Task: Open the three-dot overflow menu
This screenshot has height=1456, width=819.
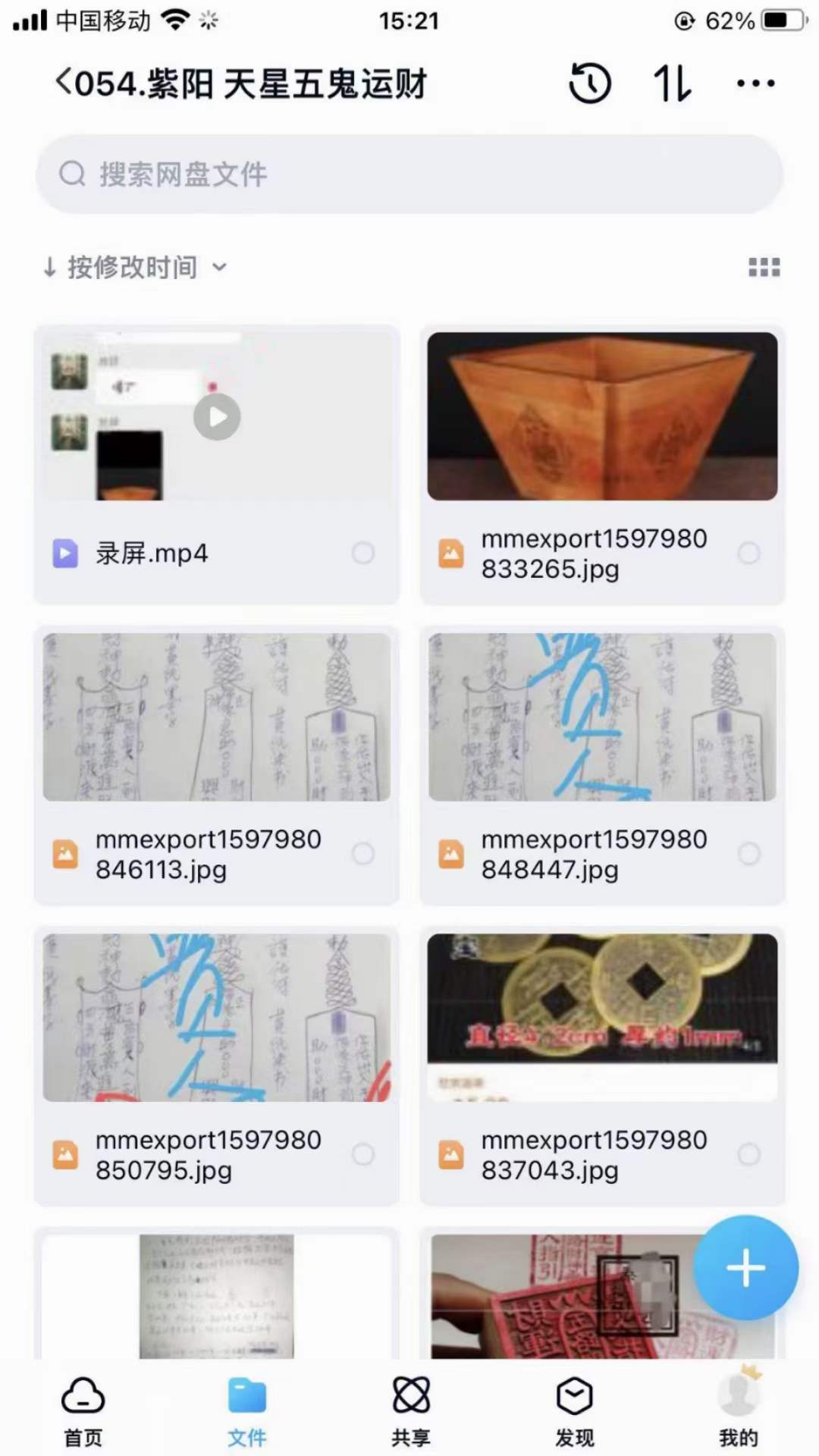Action: 755,83
